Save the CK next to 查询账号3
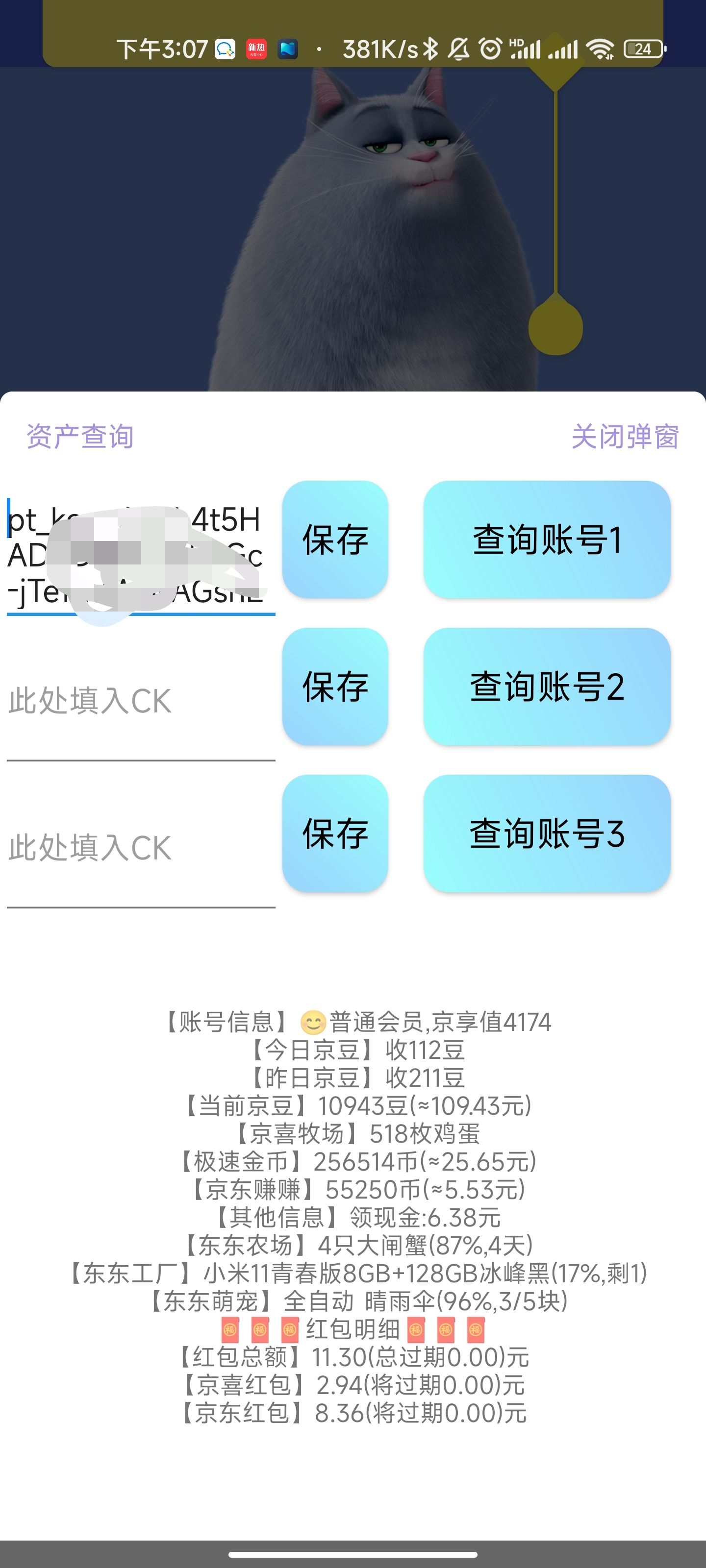Image resolution: width=706 pixels, height=1568 pixels. click(x=335, y=833)
